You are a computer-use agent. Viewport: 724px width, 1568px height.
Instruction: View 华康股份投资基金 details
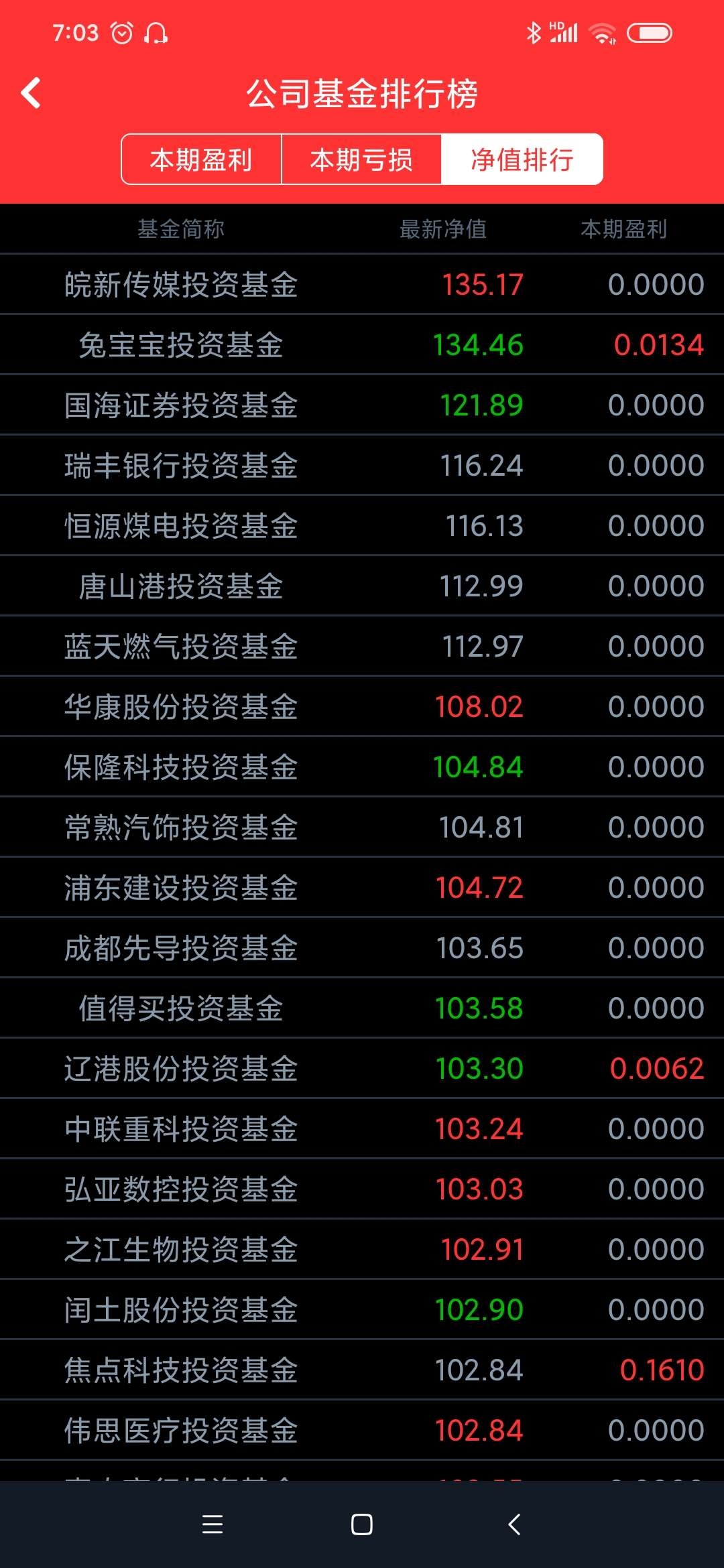click(362, 706)
